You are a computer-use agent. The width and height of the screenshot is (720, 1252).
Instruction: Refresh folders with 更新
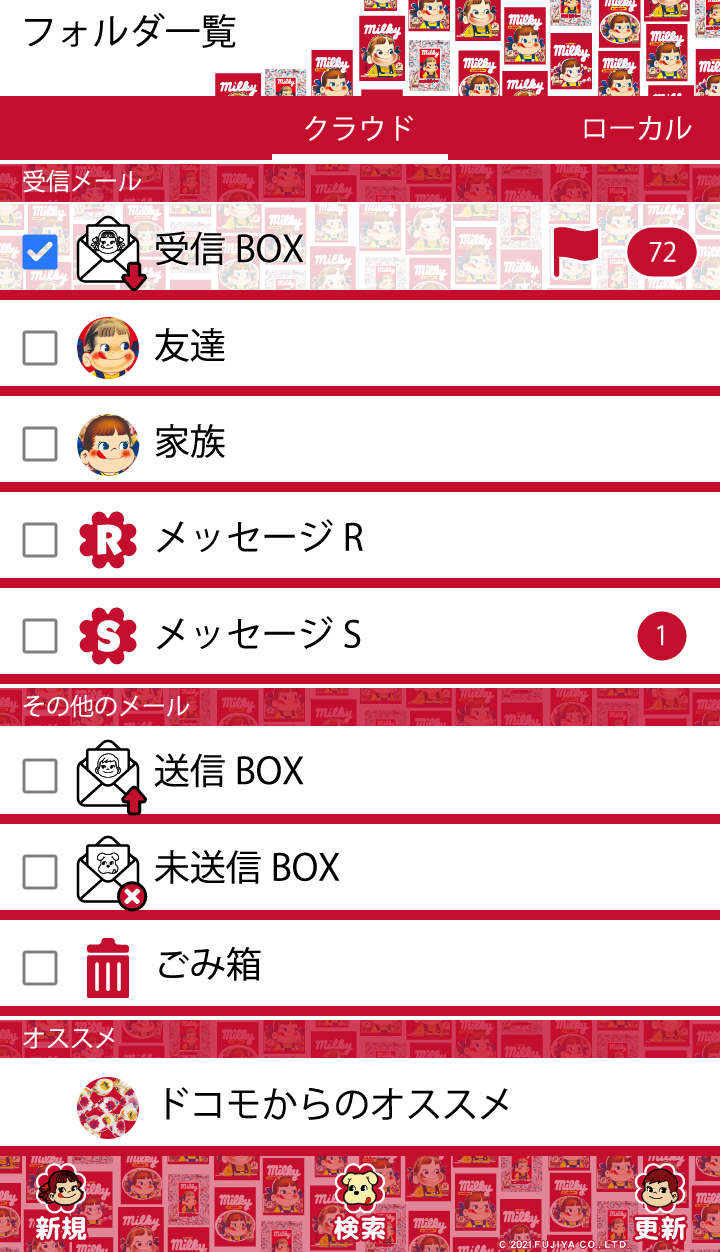pyautogui.click(x=660, y=1205)
